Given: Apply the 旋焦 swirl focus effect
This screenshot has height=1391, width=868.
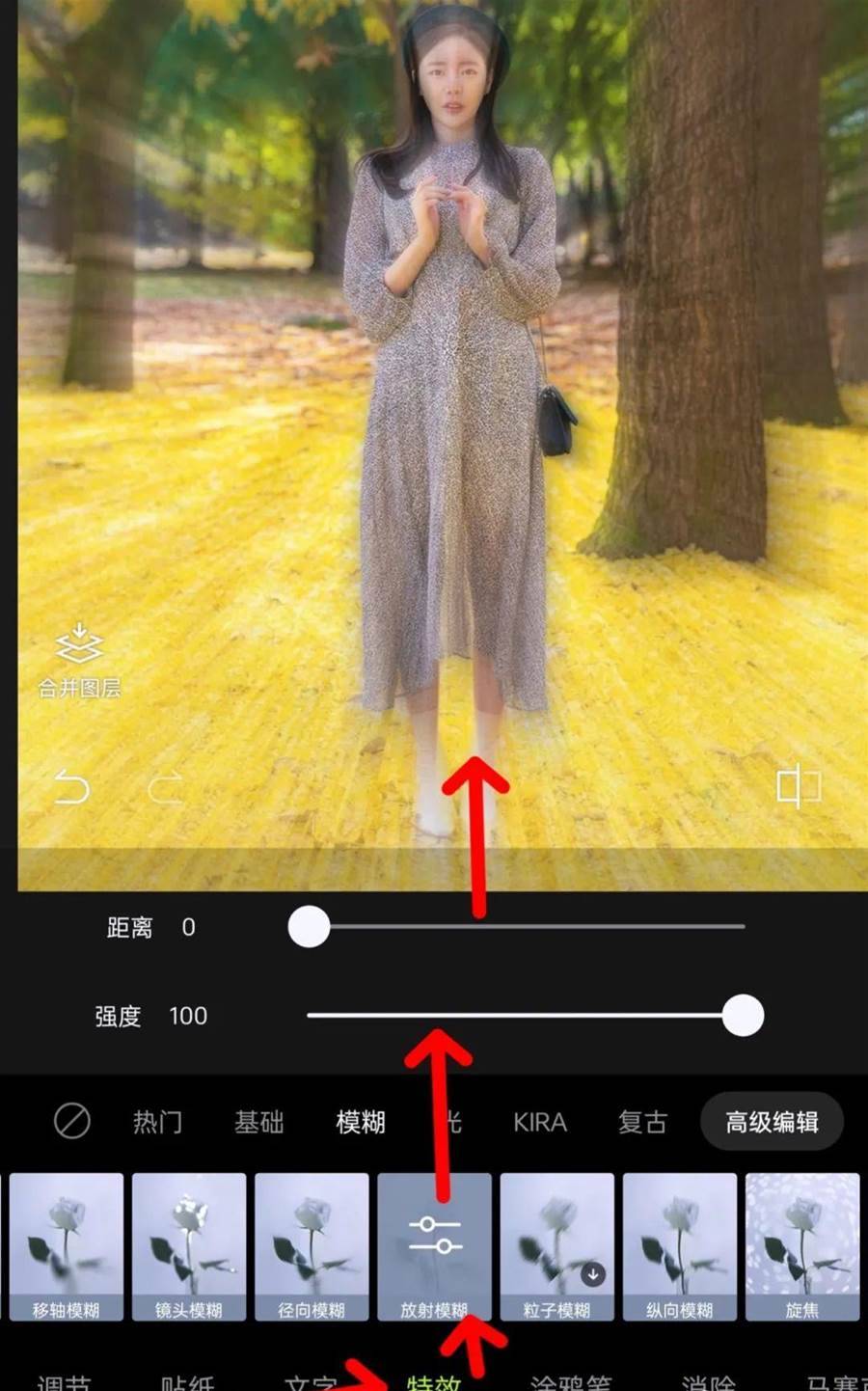Looking at the screenshot, I should click(801, 1244).
